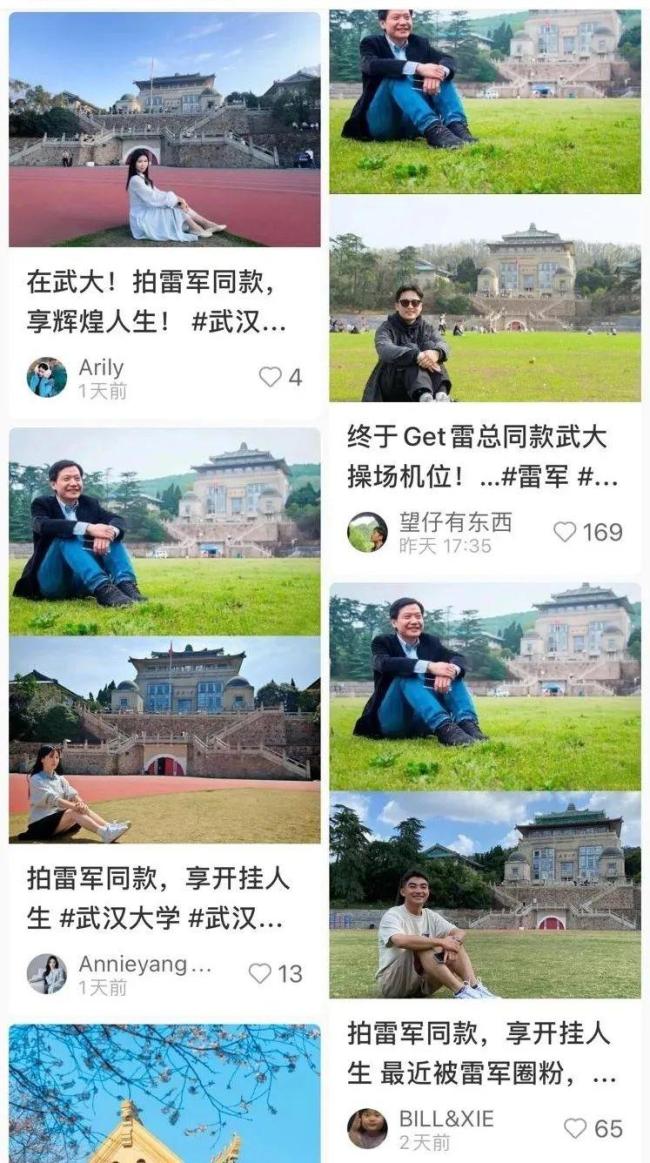650x1163 pixels.
Task: Open the cherry blossom post below Annieyang's
Action: [x=164, y=1093]
